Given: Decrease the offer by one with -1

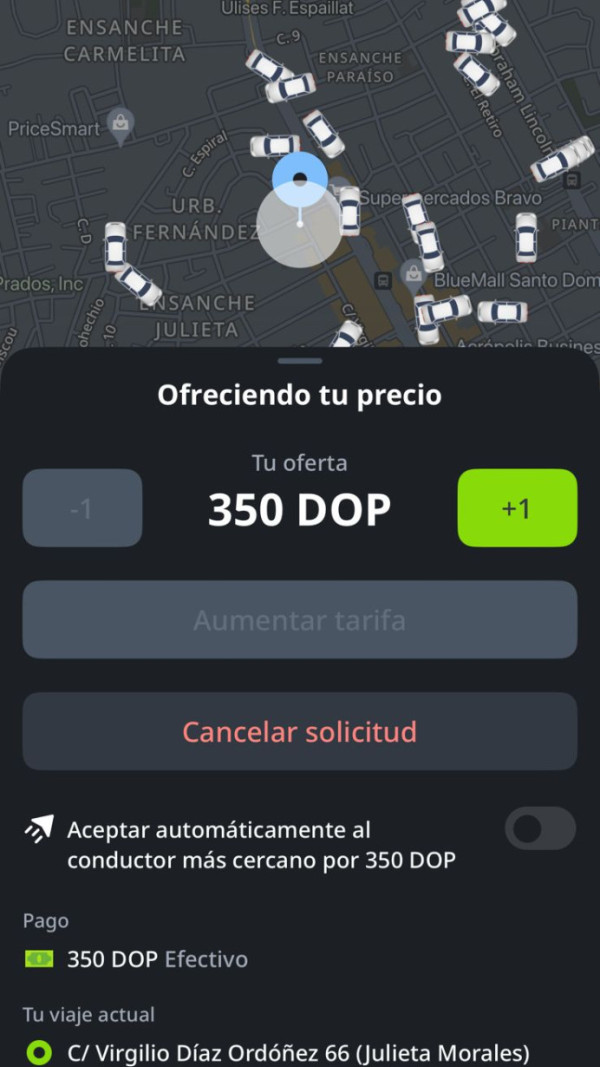Looking at the screenshot, I should pyautogui.click(x=82, y=508).
